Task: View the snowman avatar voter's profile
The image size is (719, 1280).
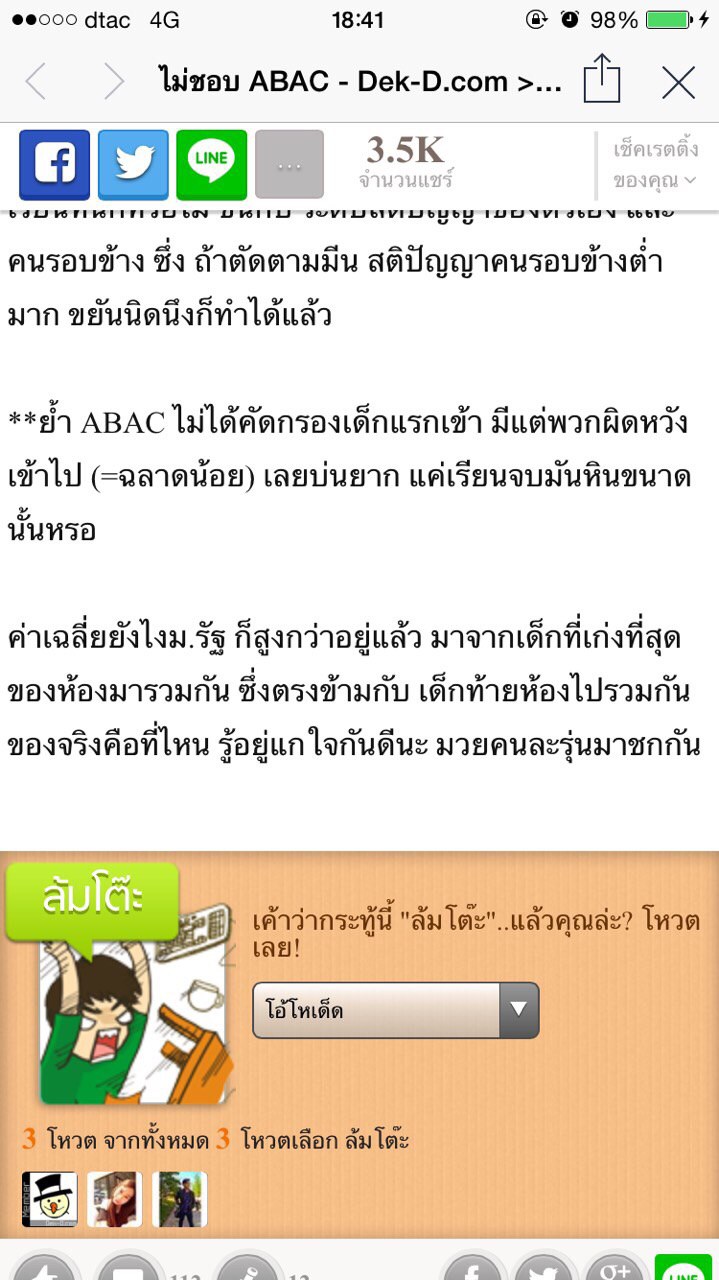Action: [49, 1199]
